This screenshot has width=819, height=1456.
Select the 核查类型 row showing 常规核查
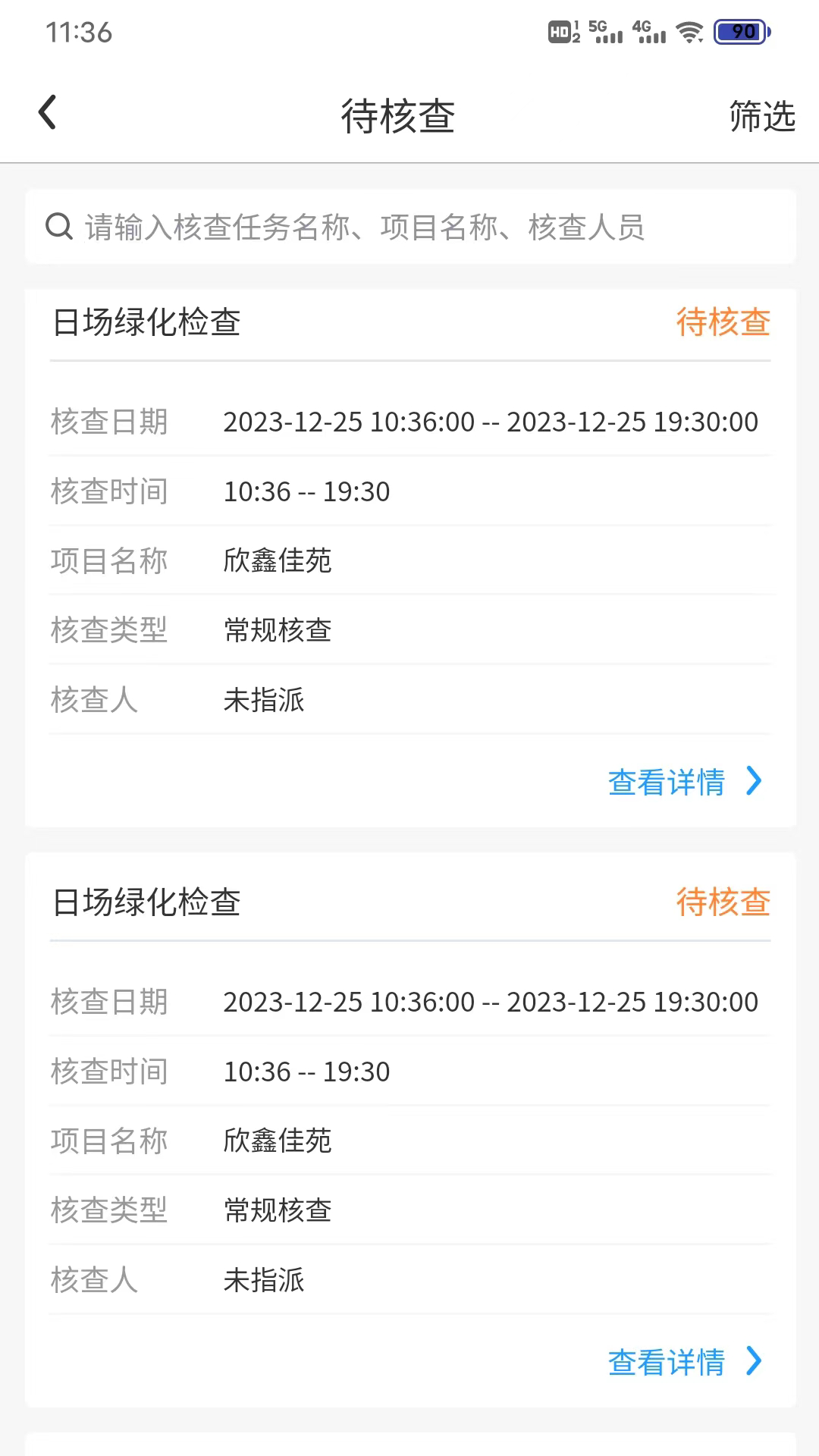[x=278, y=630]
